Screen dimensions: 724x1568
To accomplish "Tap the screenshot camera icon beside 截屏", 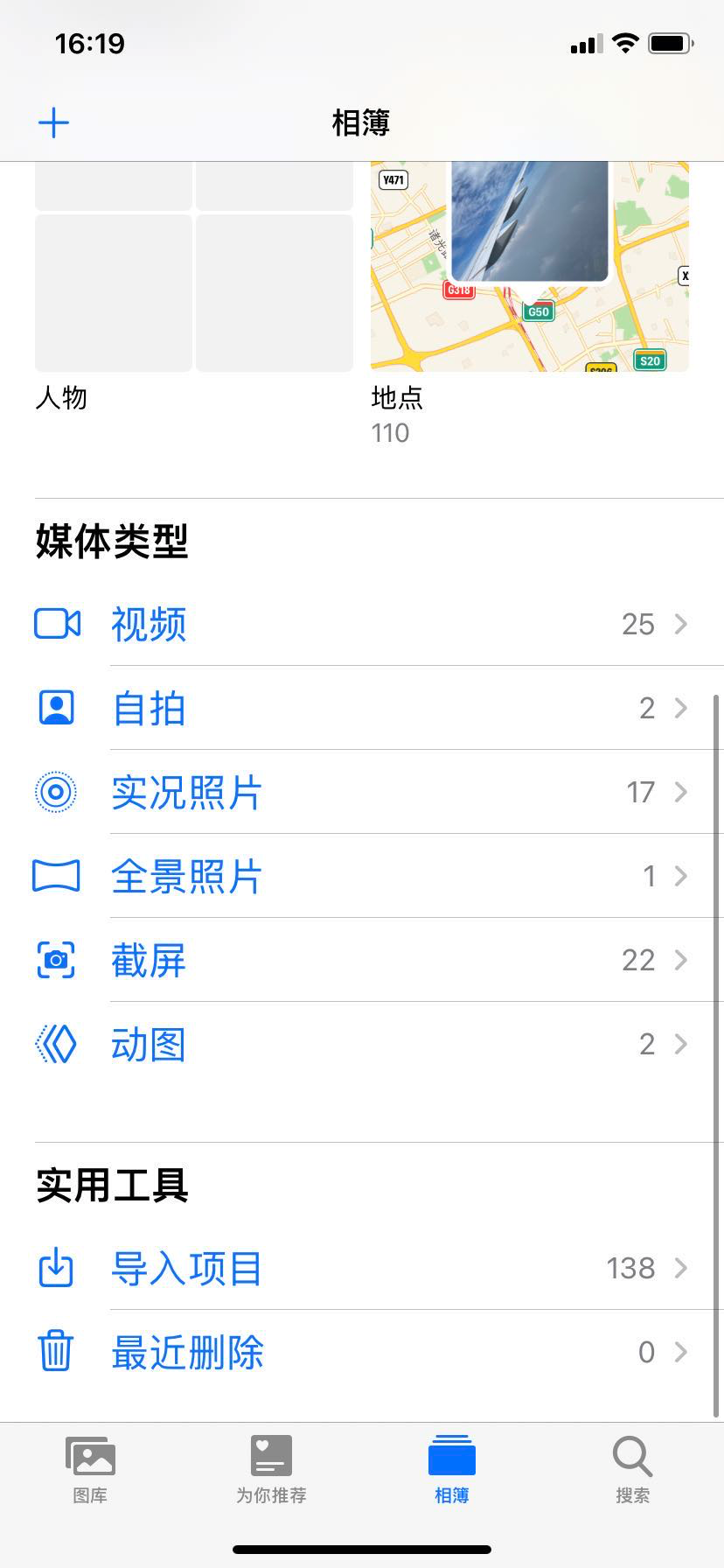I will pyautogui.click(x=56, y=960).
